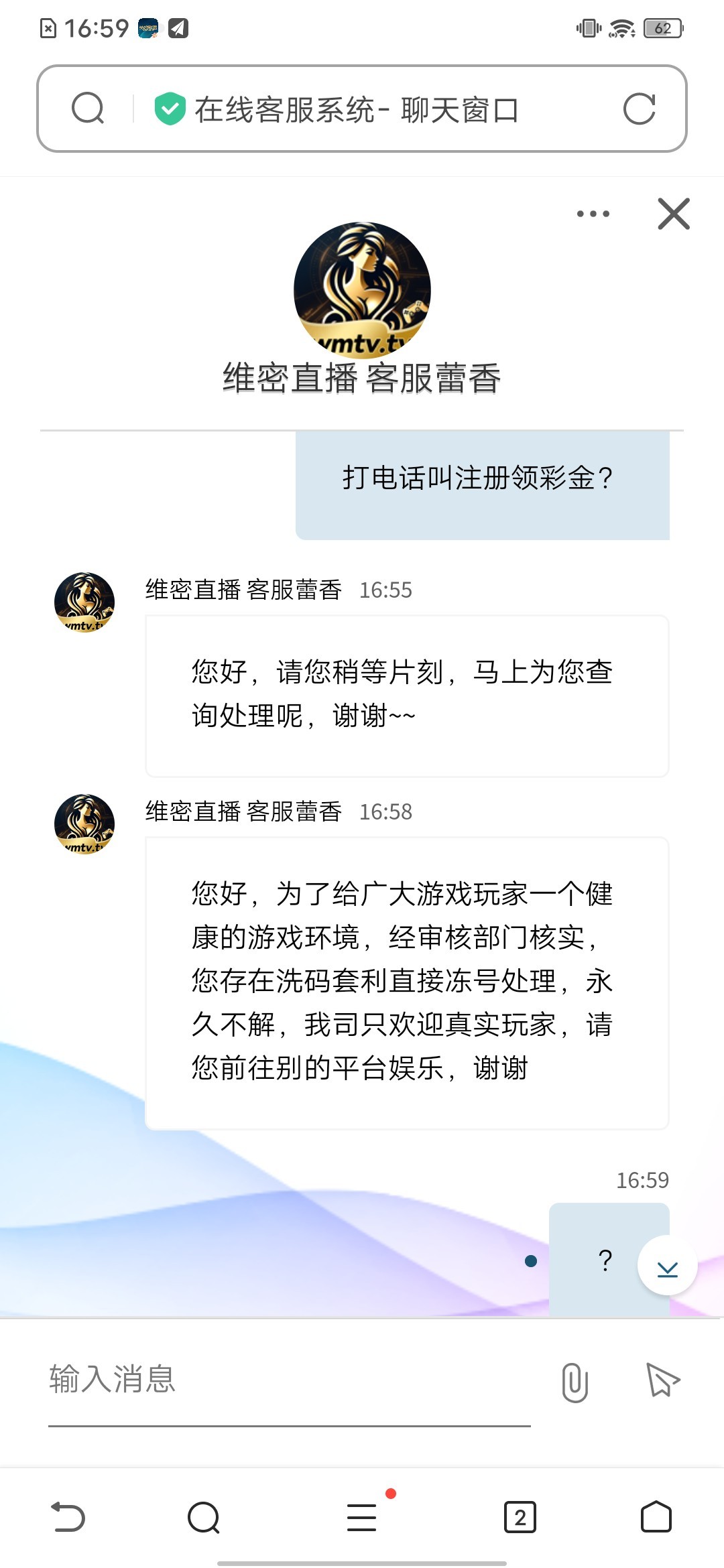Go back using the browser back arrow
This screenshot has height=1568, width=724.
[x=68, y=1518]
